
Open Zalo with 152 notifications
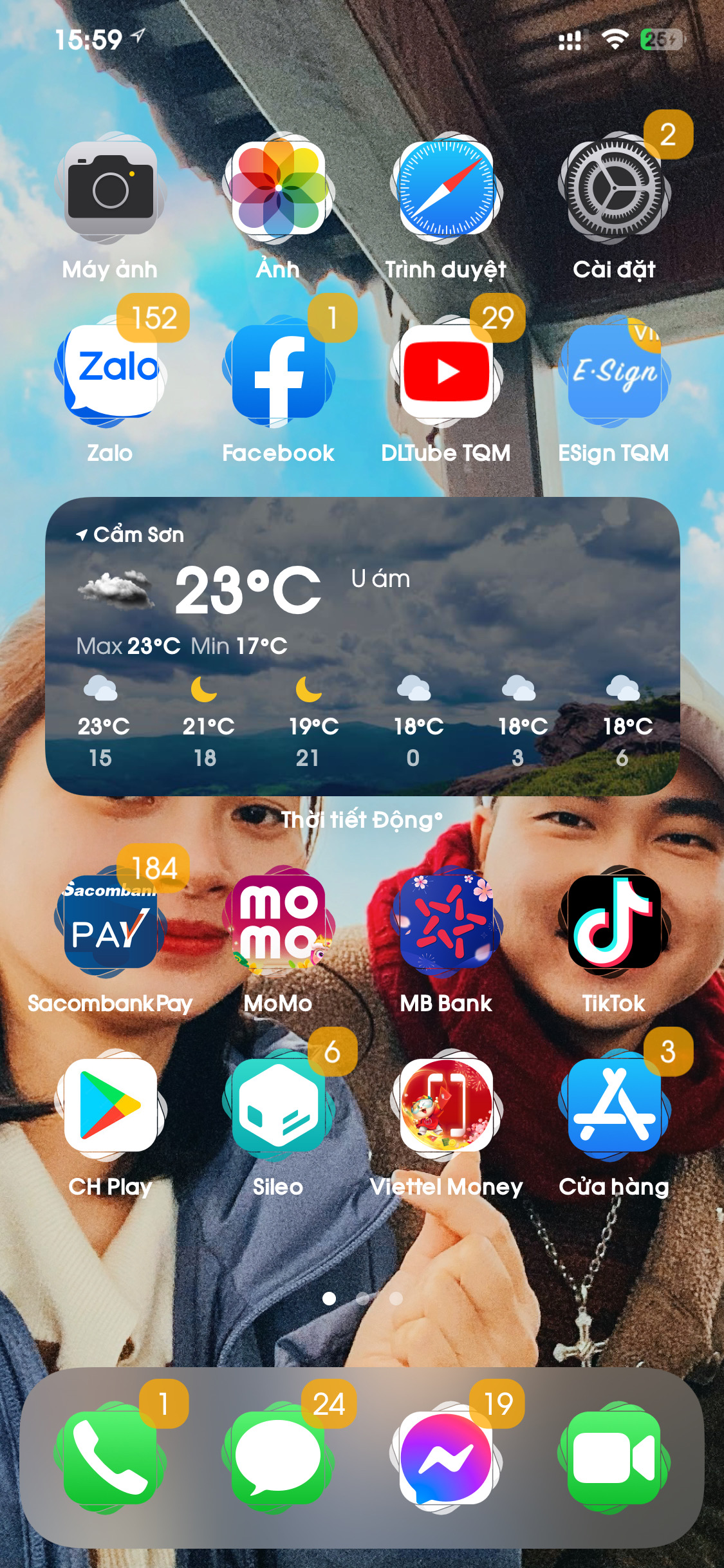pos(111,372)
